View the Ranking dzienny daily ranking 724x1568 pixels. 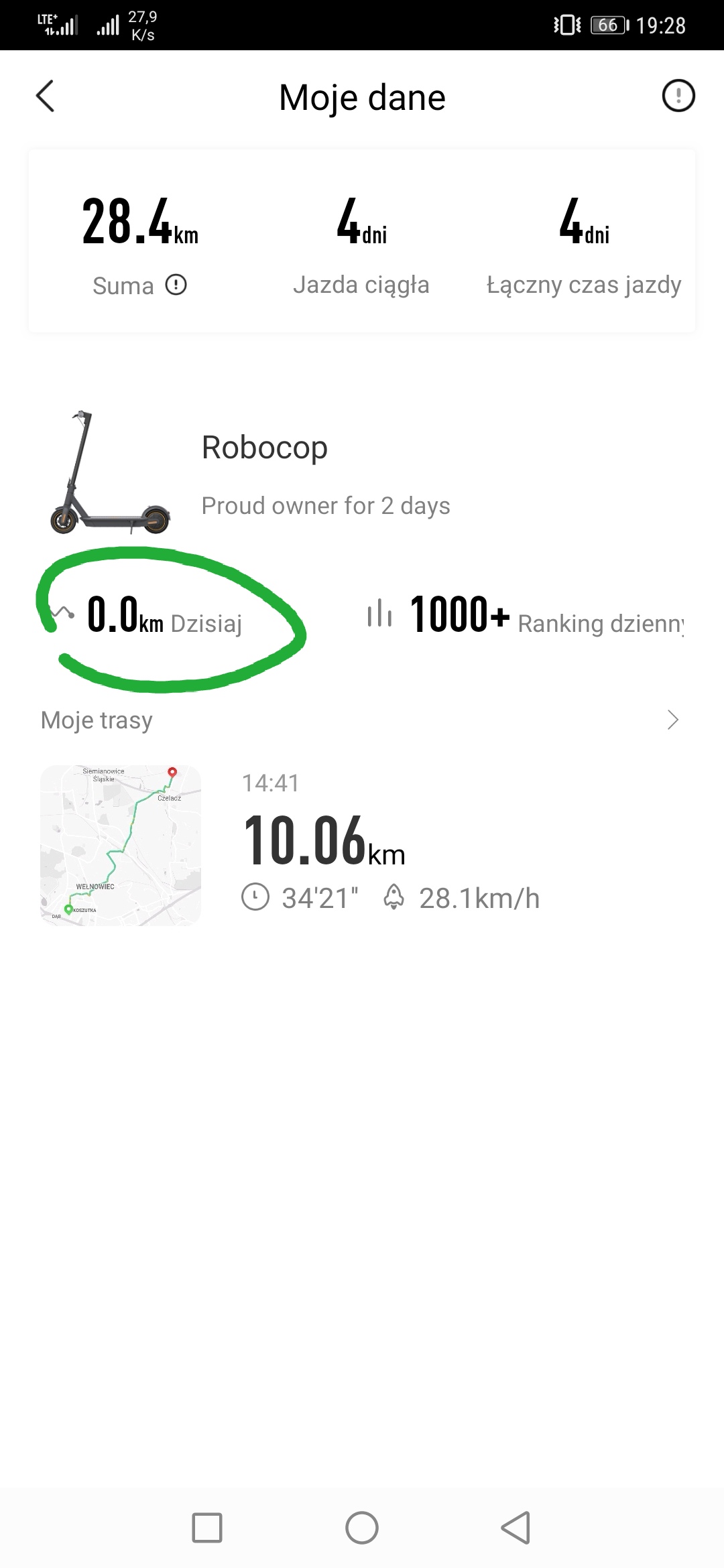[526, 615]
